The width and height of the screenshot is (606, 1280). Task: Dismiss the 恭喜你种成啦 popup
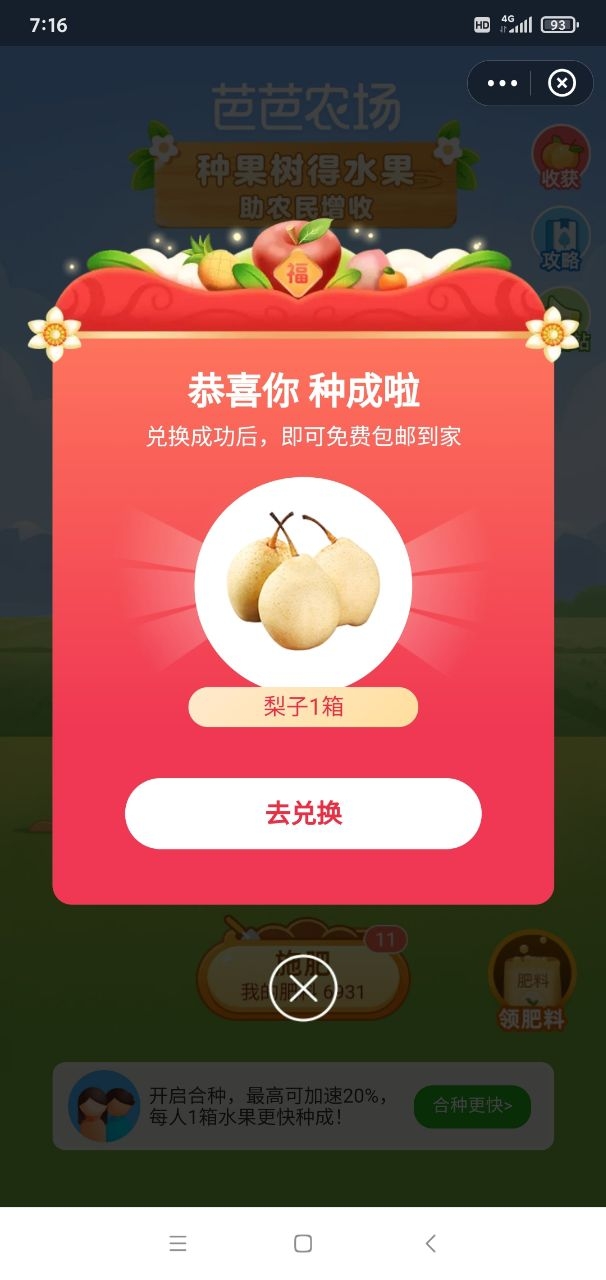pos(303,988)
